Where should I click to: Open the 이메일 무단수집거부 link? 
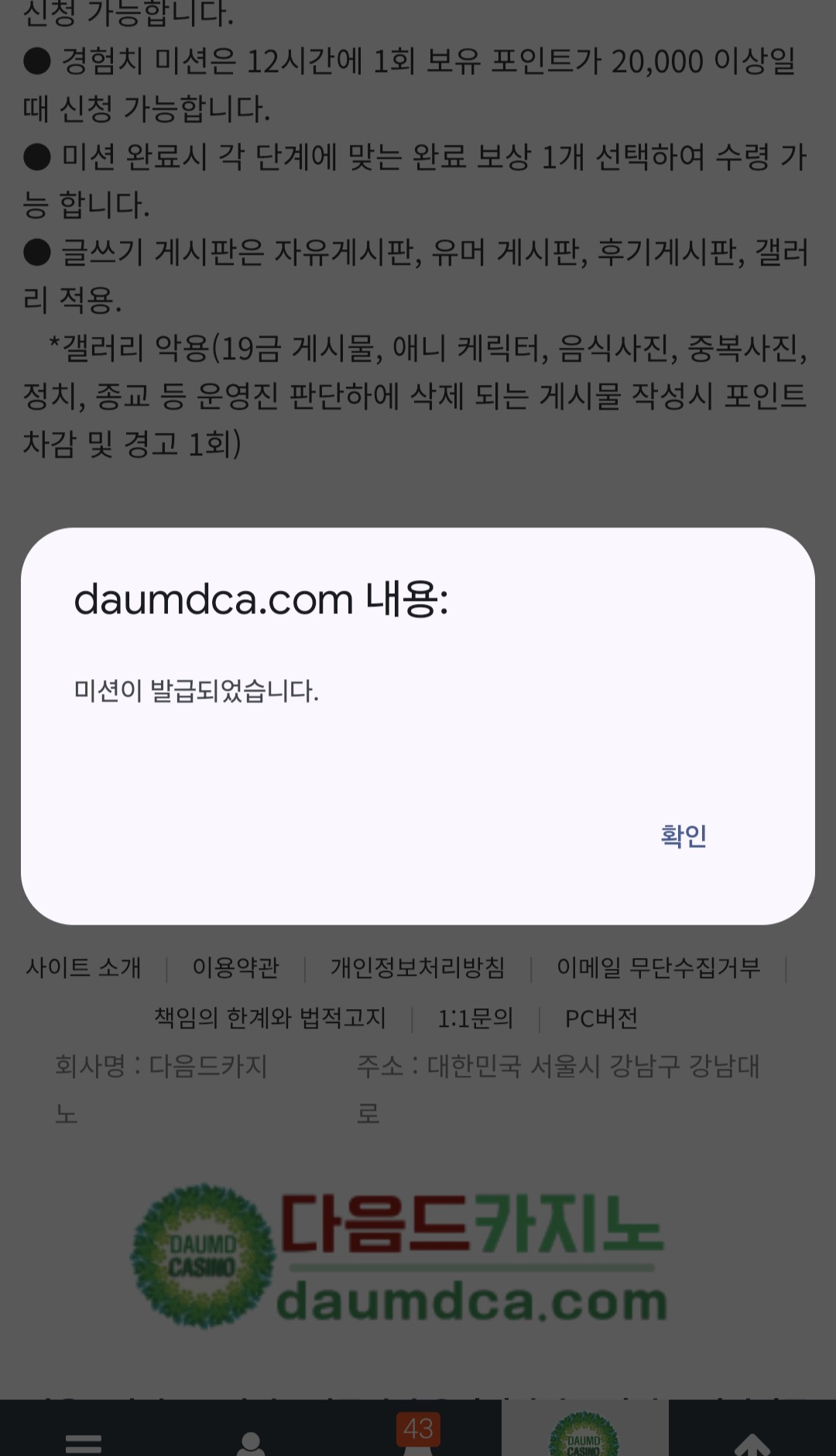tap(658, 967)
